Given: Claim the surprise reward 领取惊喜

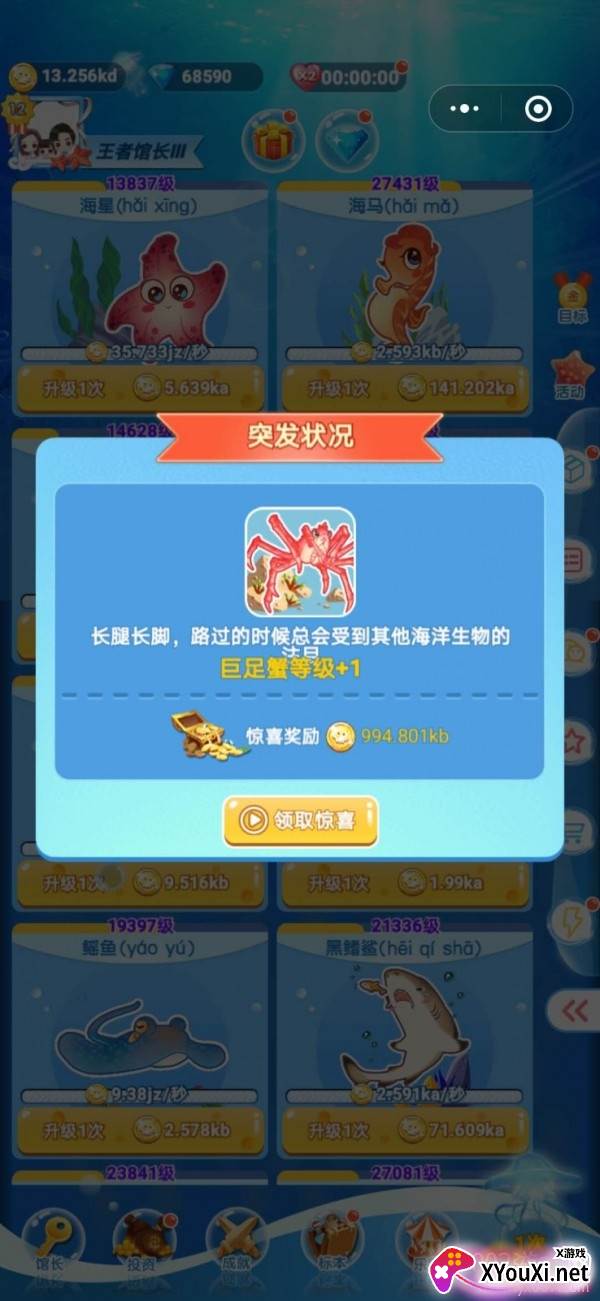Looking at the screenshot, I should coord(301,821).
